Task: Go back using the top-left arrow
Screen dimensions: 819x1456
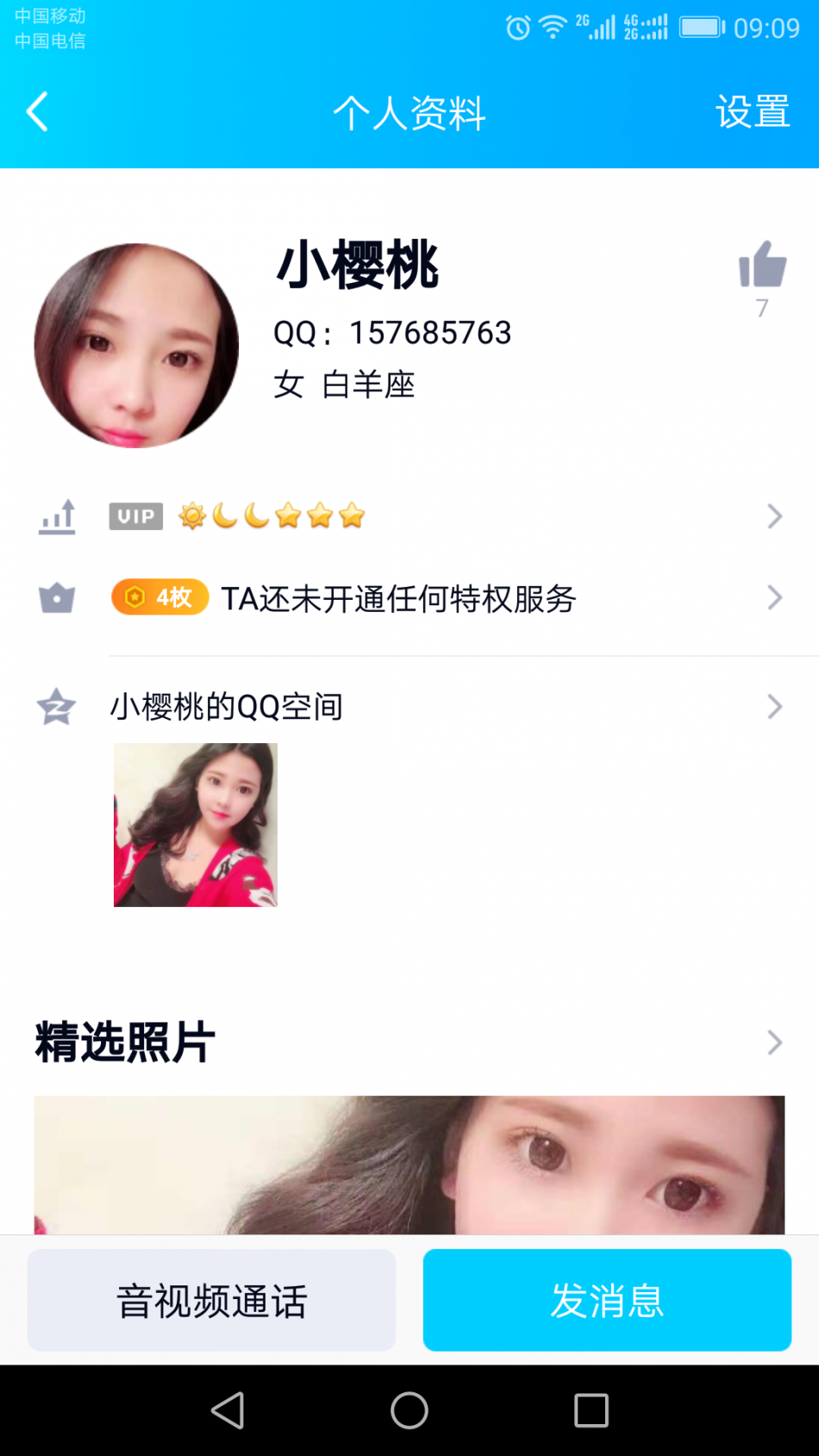Action: pyautogui.click(x=37, y=112)
